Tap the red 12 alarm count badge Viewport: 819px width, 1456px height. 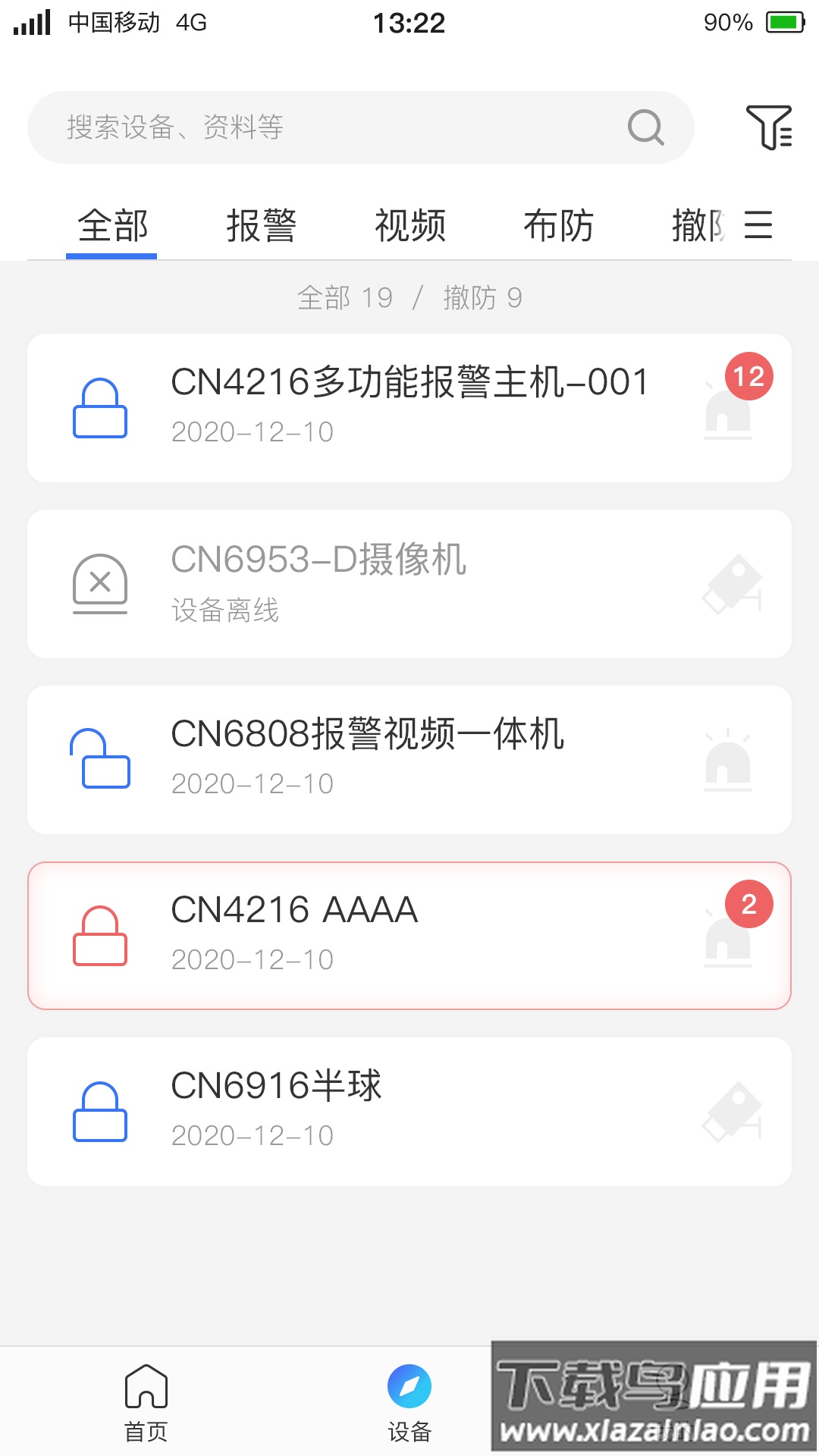(x=749, y=377)
